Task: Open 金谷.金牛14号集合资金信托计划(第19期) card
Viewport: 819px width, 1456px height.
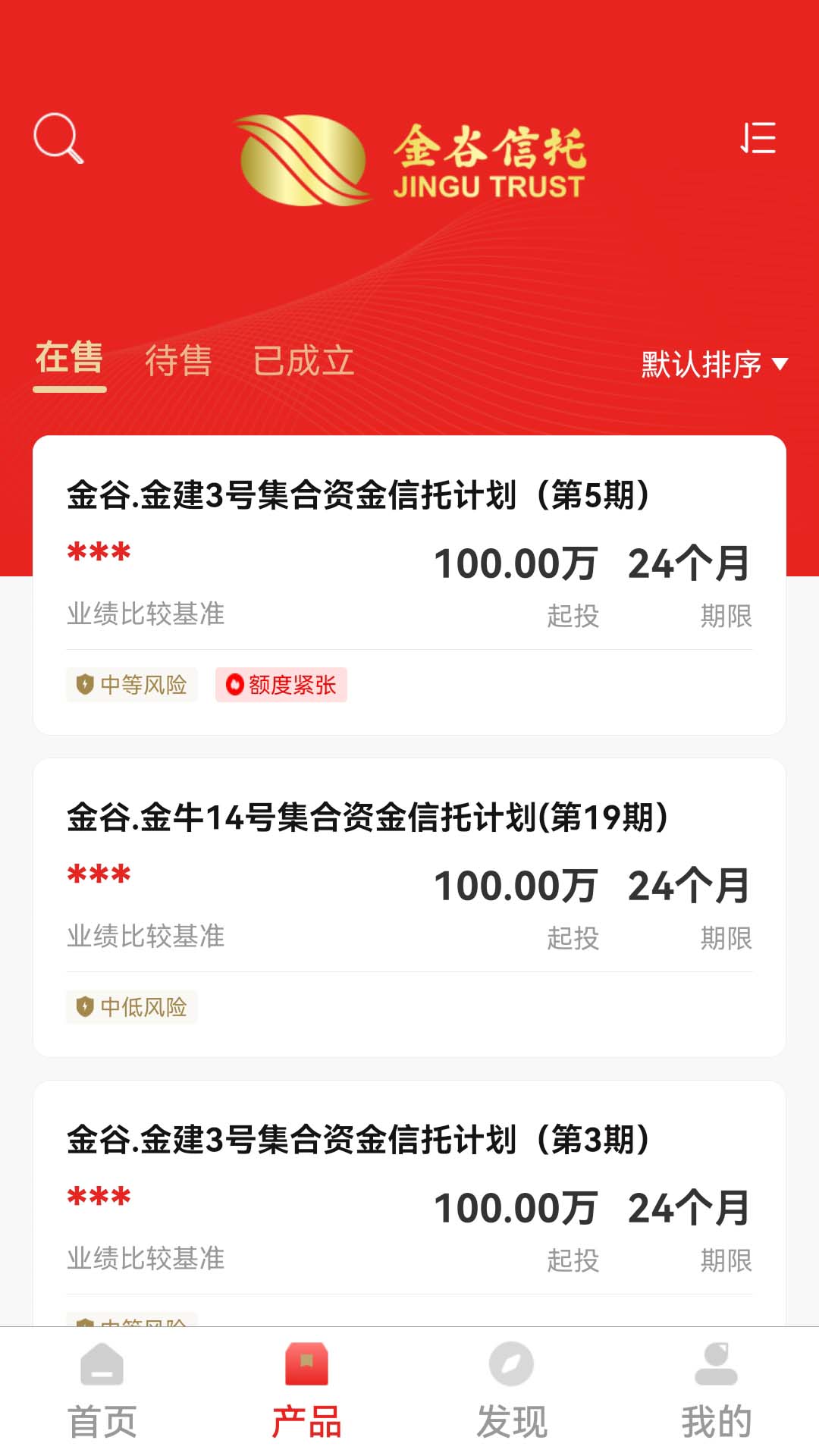Action: coord(409,906)
